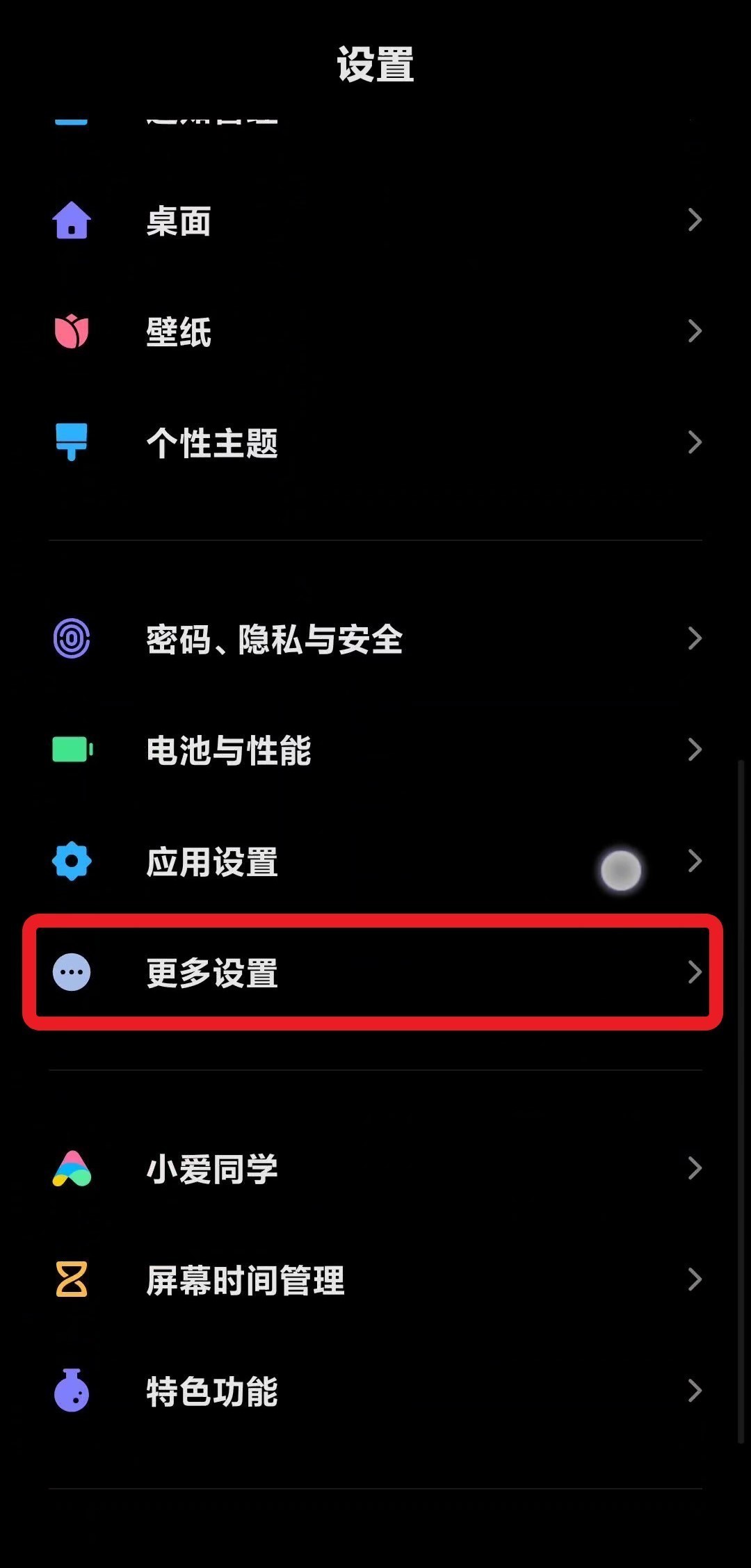Open 壁纸 wallpaper settings
The width and height of the screenshot is (751, 1568).
coord(375,332)
